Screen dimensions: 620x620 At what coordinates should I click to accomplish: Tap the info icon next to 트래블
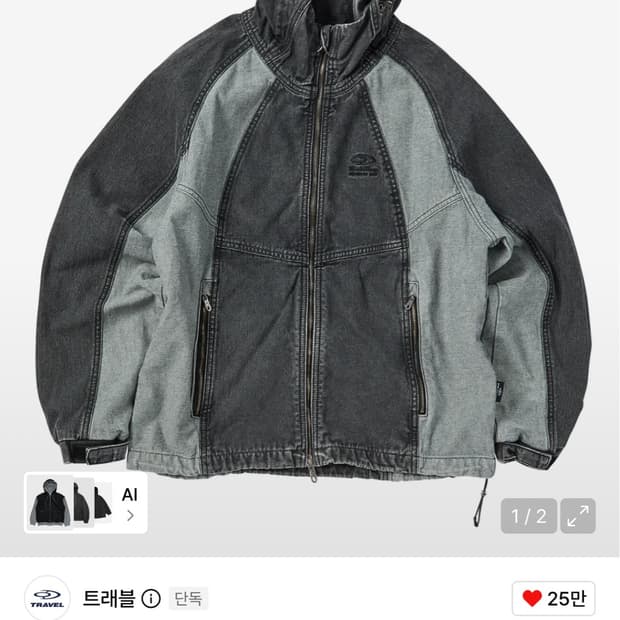click(151, 599)
